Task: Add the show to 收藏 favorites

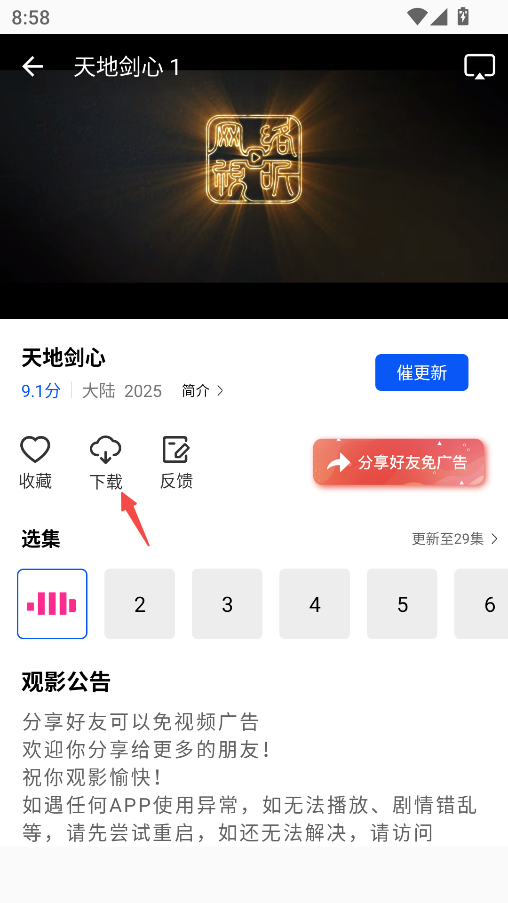Action: 35,462
